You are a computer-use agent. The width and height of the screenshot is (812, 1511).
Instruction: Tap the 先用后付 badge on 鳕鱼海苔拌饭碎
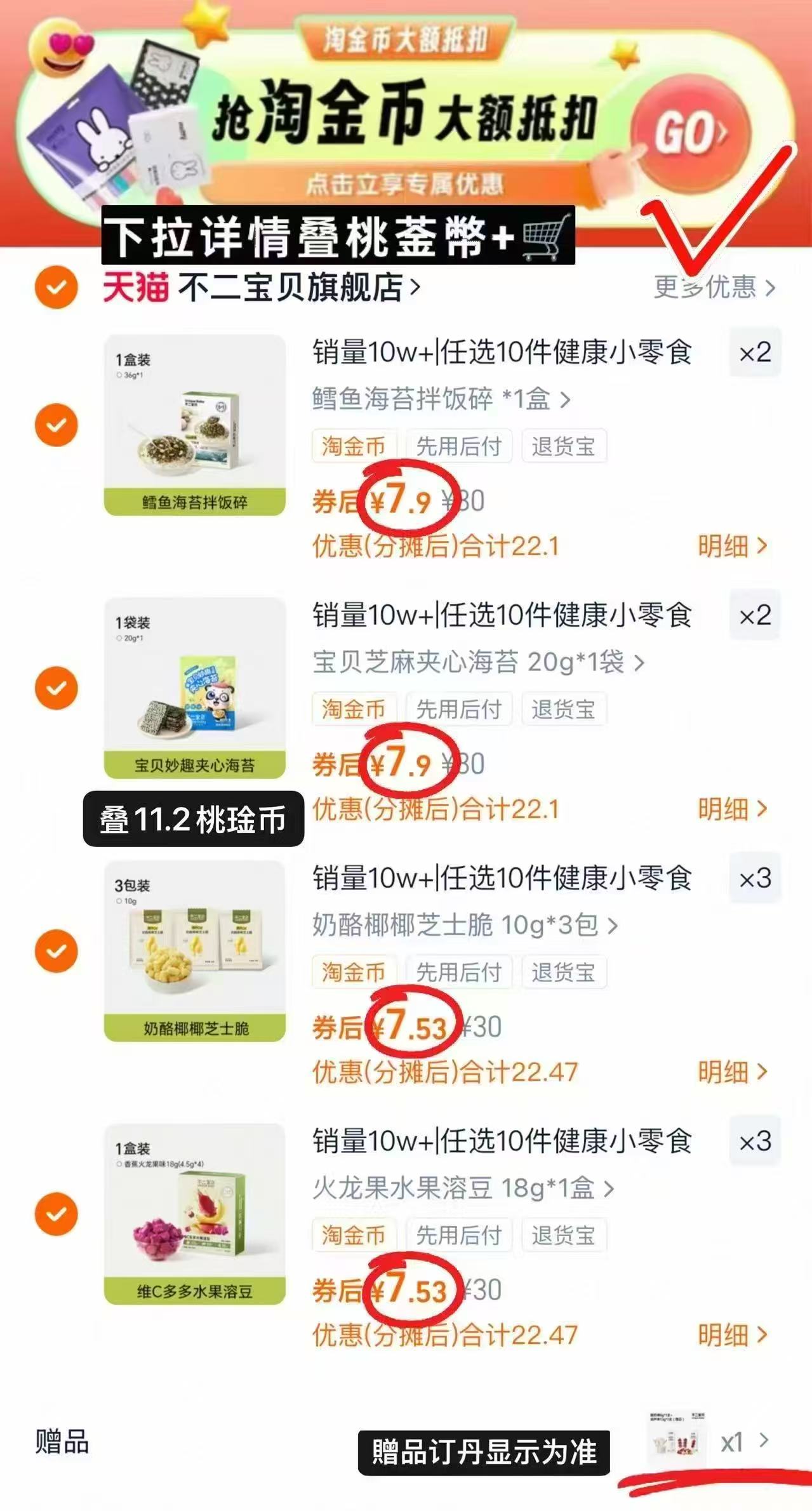460,446
